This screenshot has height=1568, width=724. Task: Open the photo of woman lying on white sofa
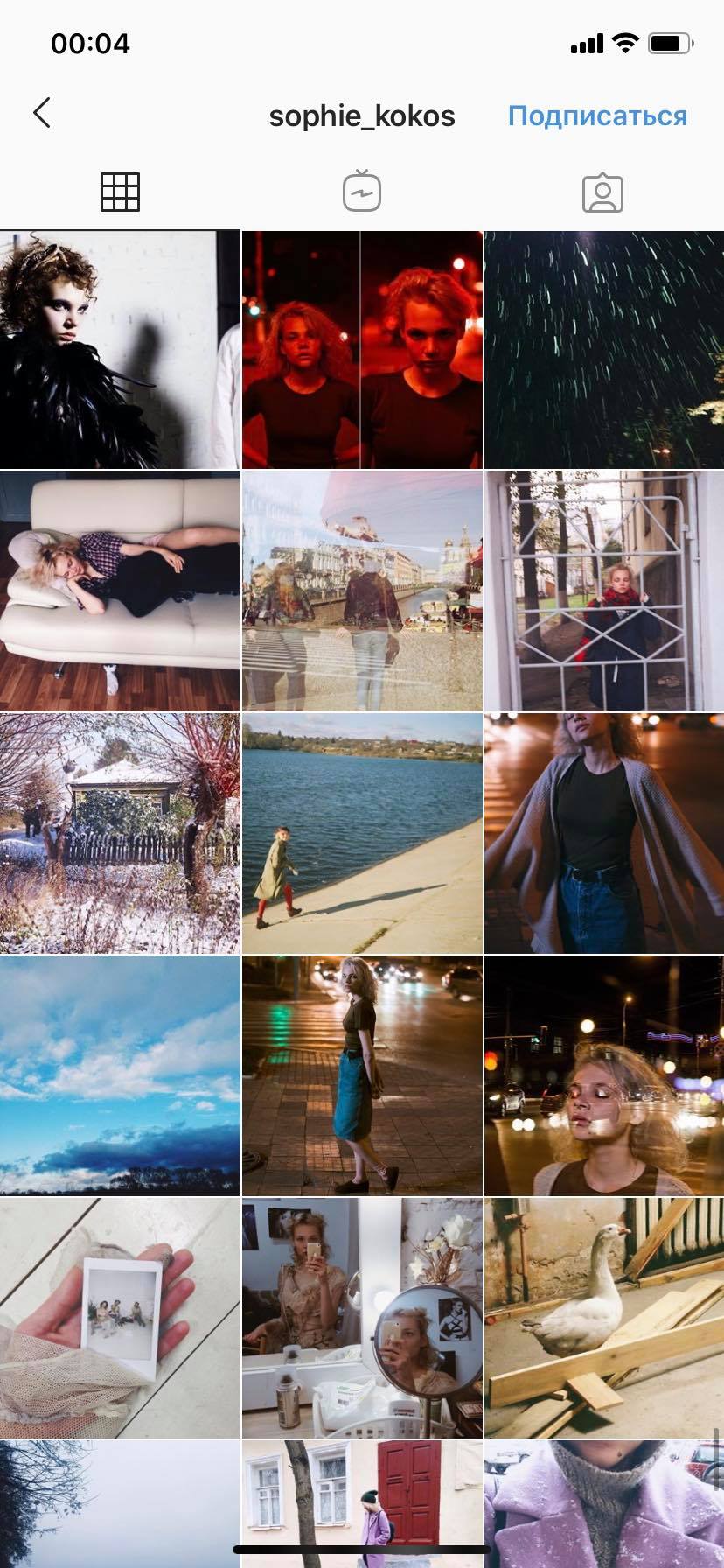(120, 591)
